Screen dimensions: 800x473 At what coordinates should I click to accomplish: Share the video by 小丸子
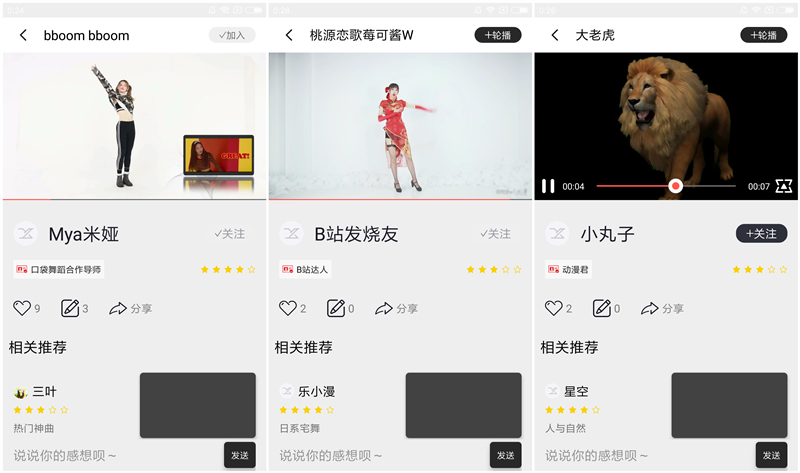(663, 308)
